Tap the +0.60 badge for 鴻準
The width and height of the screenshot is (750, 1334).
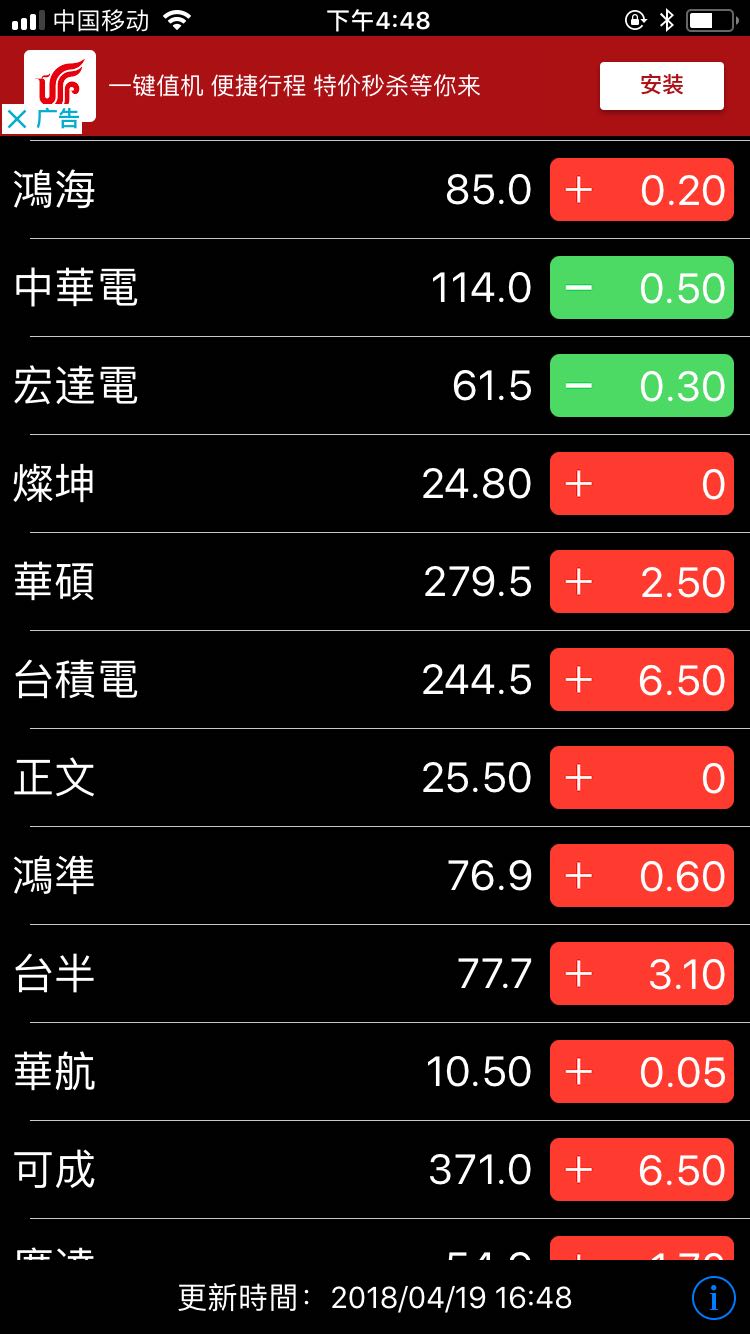642,876
